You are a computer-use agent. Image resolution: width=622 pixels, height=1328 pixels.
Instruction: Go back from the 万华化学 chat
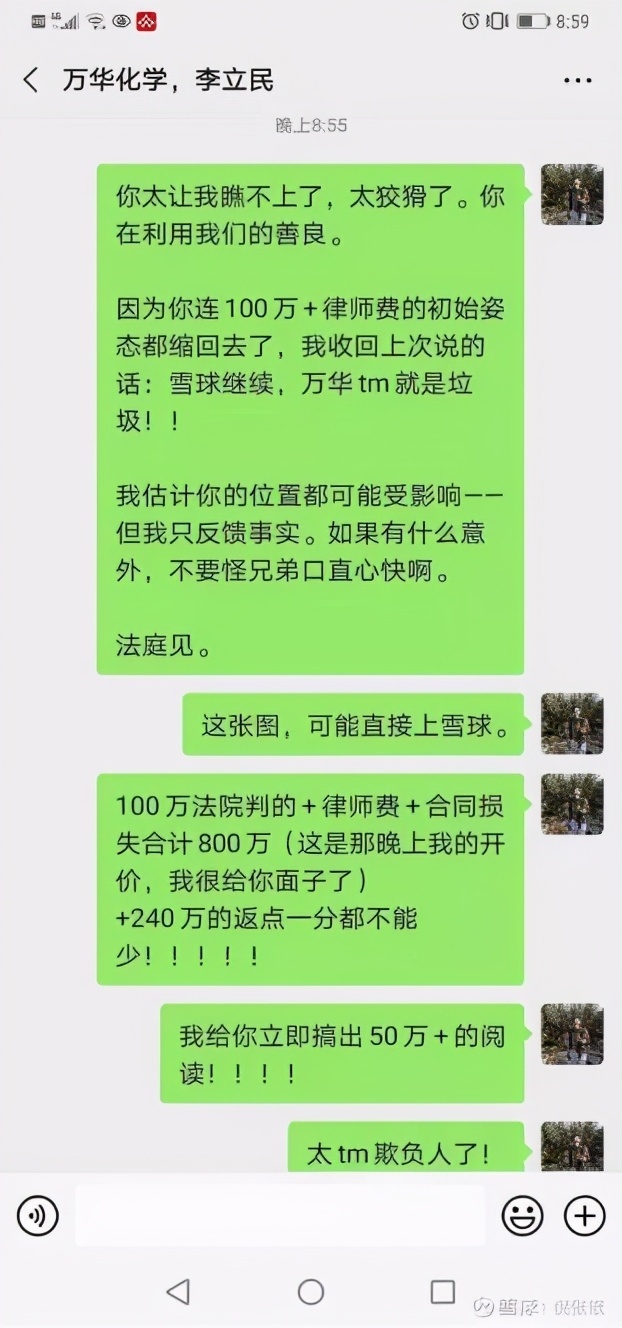pyautogui.click(x=31, y=80)
